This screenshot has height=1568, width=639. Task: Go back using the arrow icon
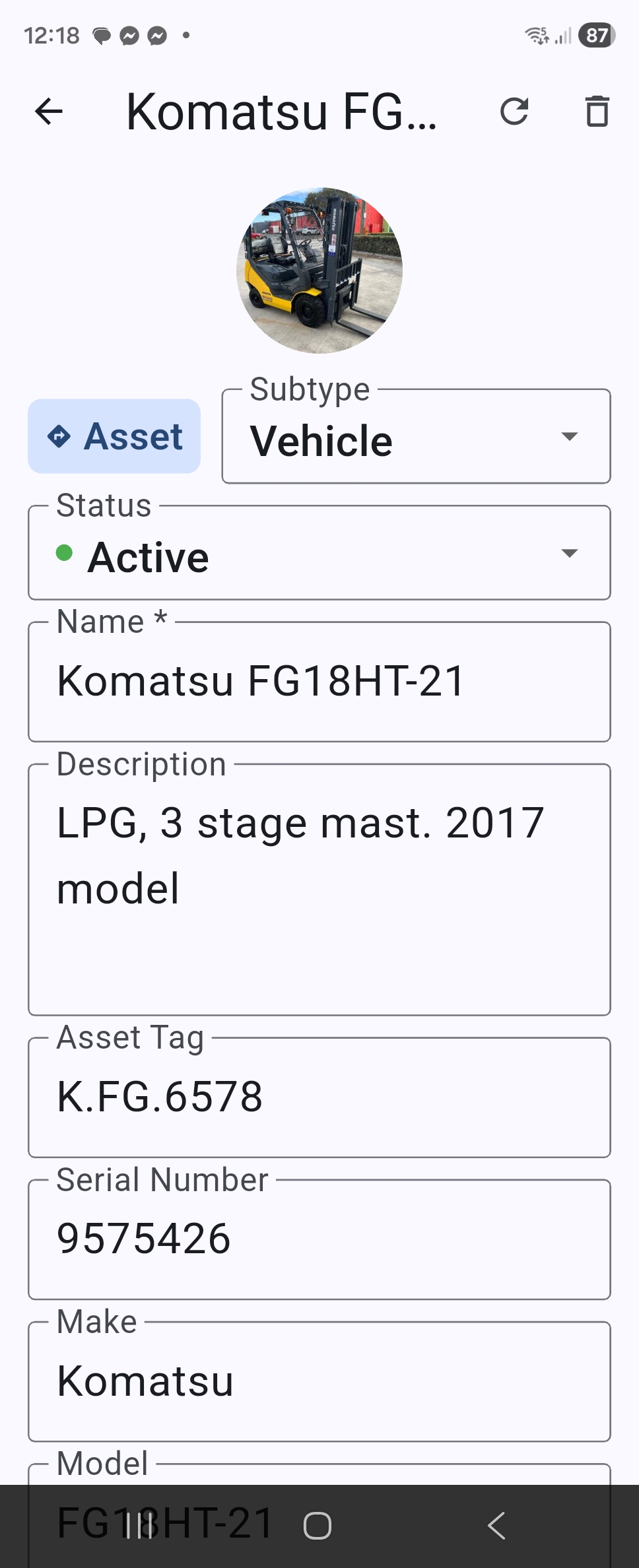coord(49,111)
